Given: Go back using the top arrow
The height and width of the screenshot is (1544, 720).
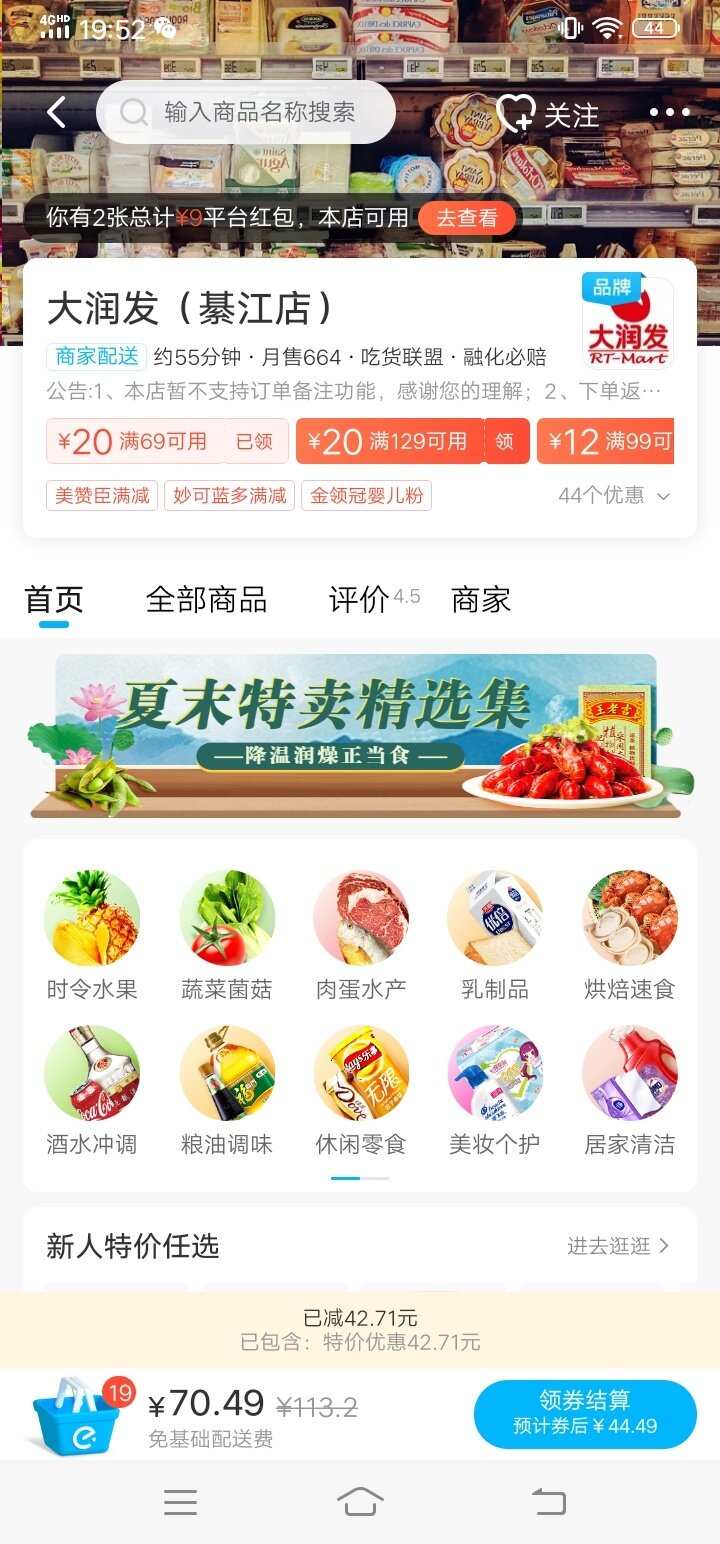Looking at the screenshot, I should 57,113.
